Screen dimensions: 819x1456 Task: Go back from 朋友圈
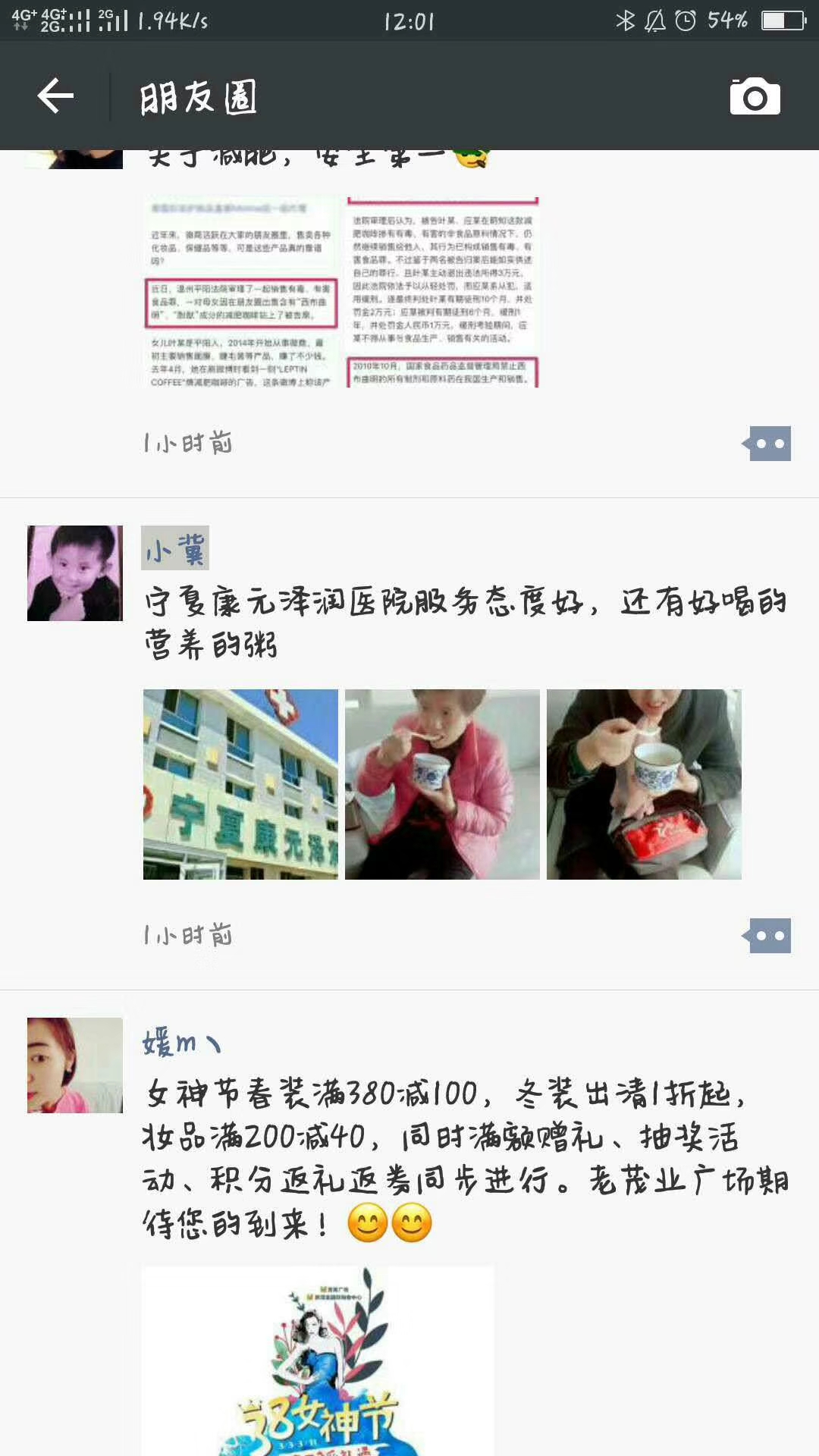pos(55,96)
